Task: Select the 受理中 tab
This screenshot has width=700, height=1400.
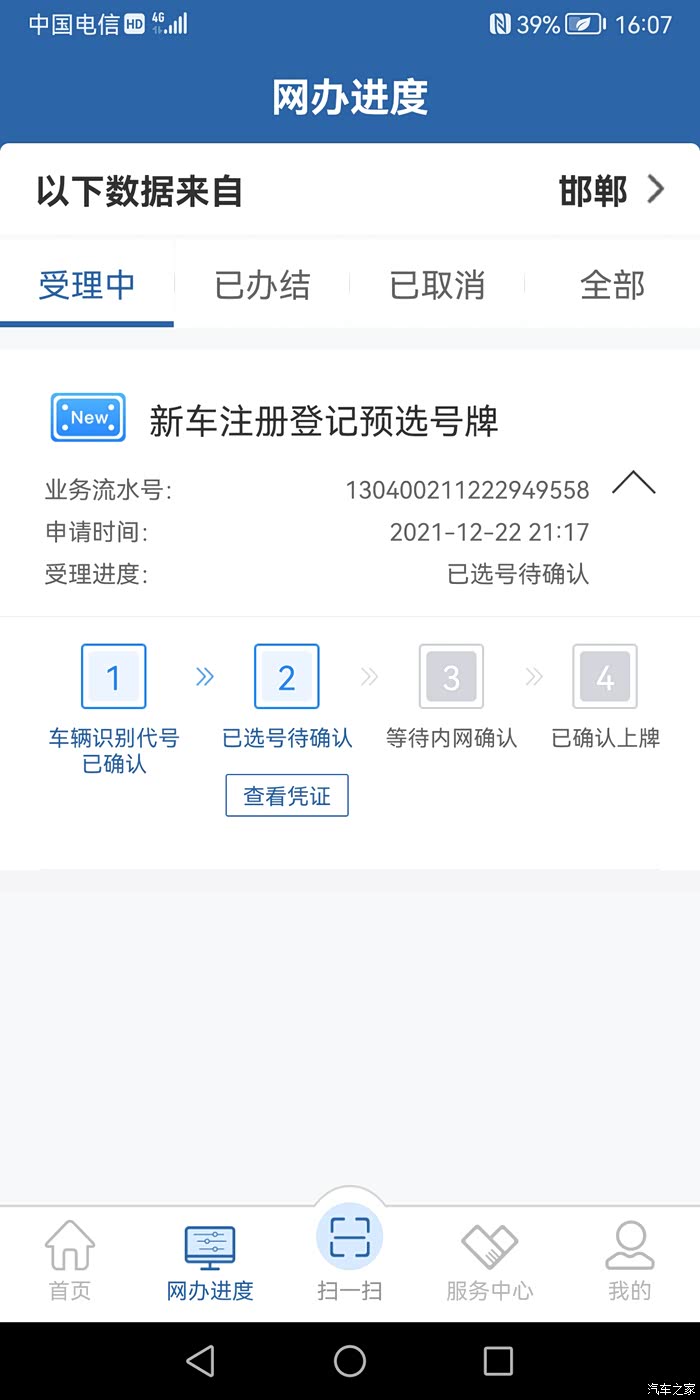Action: pos(87,285)
